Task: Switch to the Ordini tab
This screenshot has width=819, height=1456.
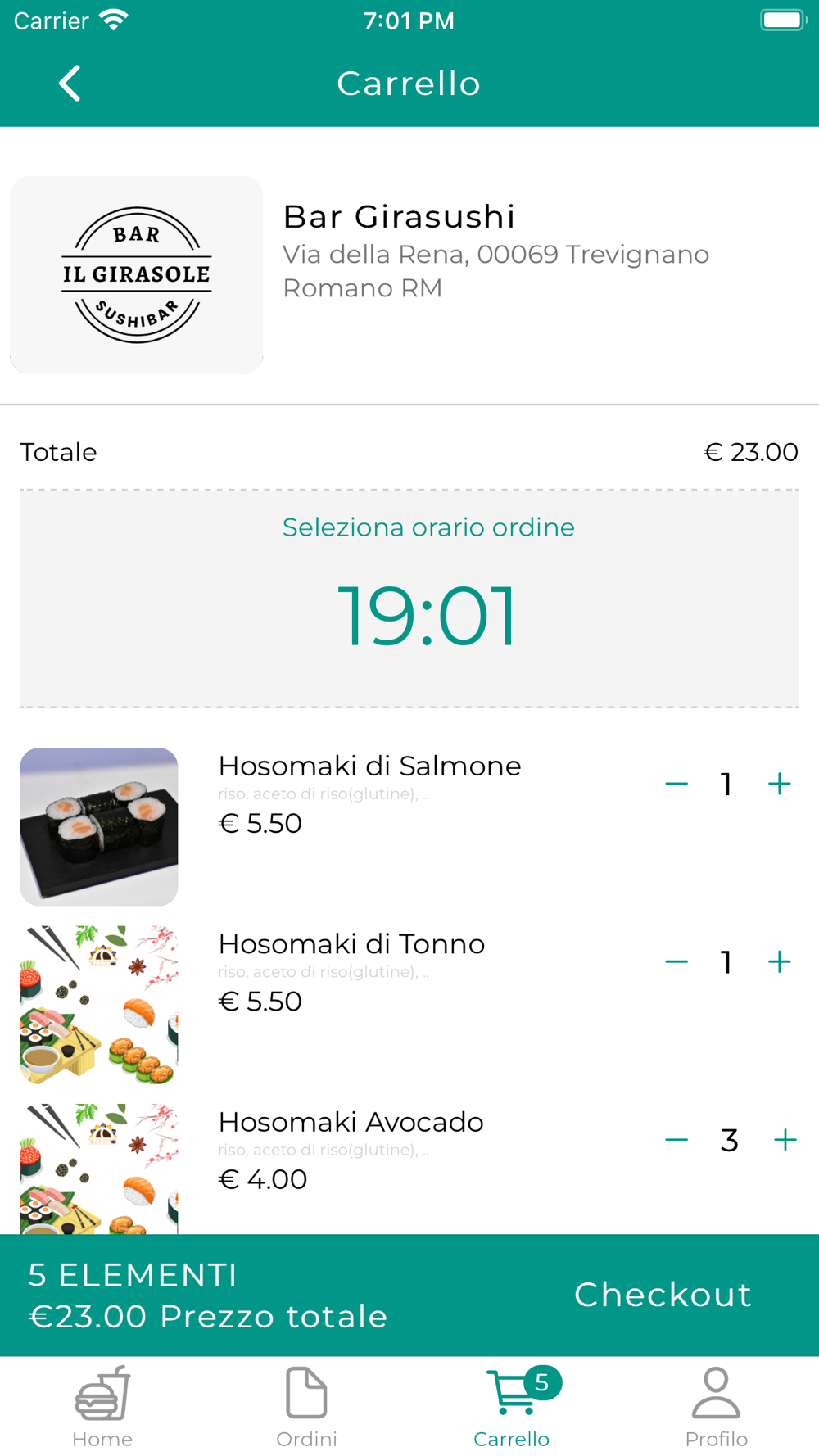Action: point(307,1407)
